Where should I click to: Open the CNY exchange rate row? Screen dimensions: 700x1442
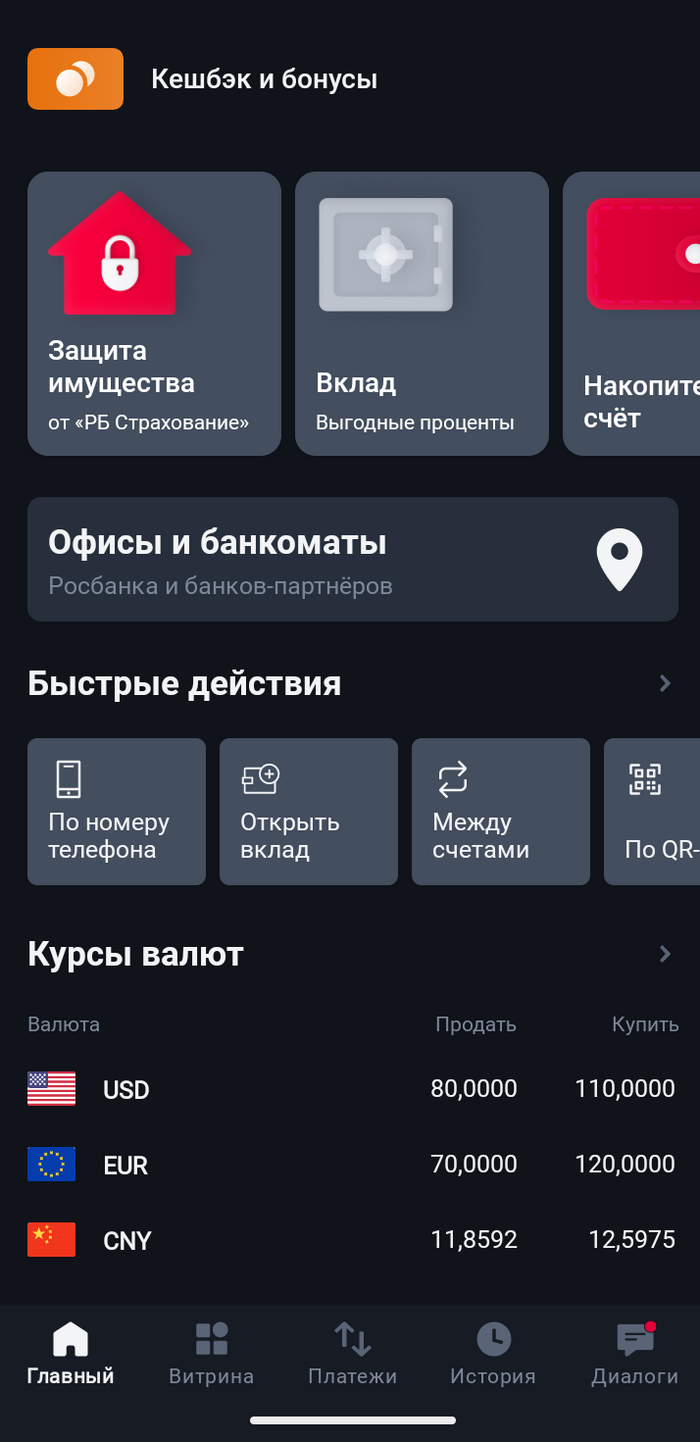pos(350,1241)
